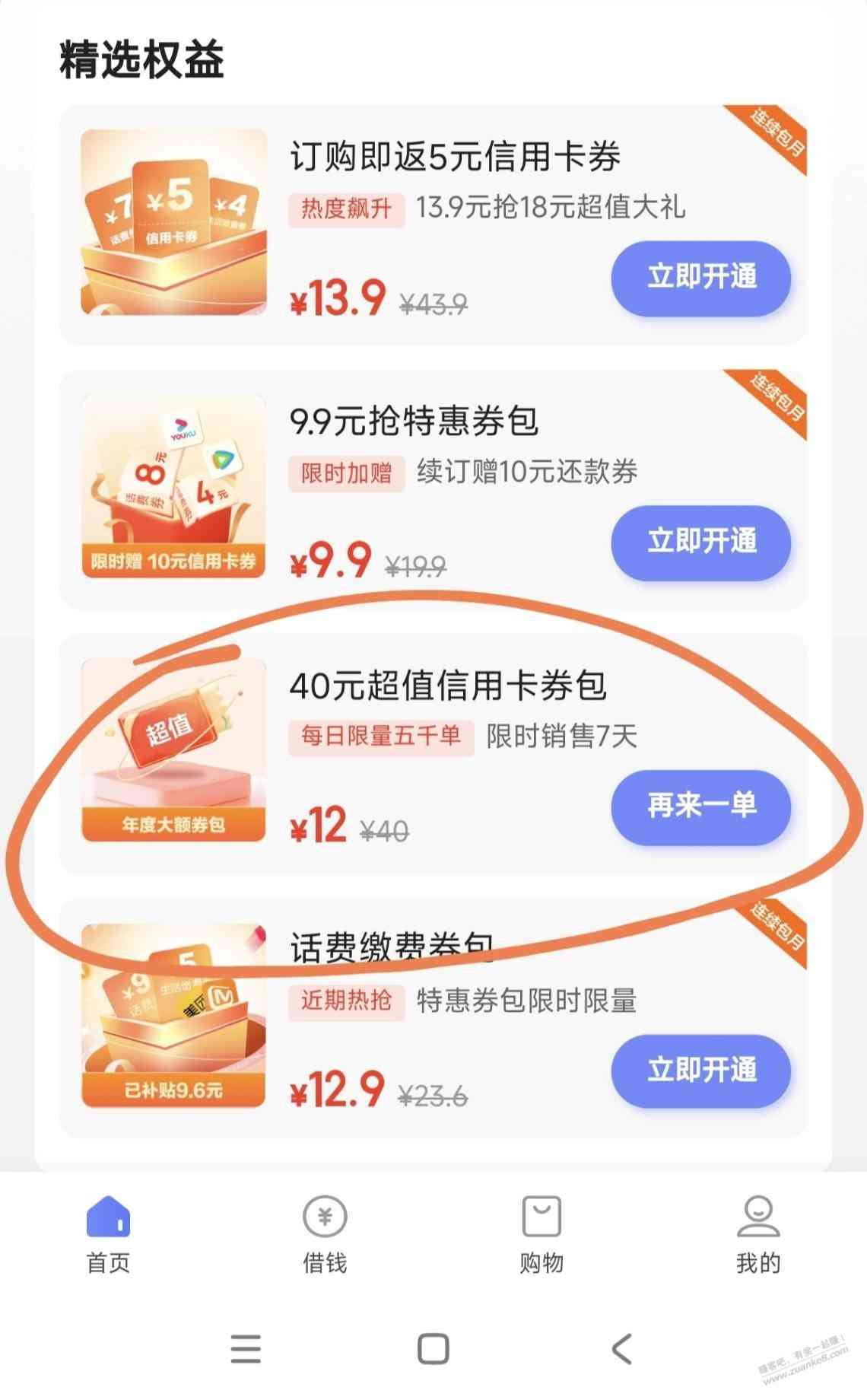
Task: Tap 再来一单 on the 40元超值信用卡券包
Action: (700, 807)
